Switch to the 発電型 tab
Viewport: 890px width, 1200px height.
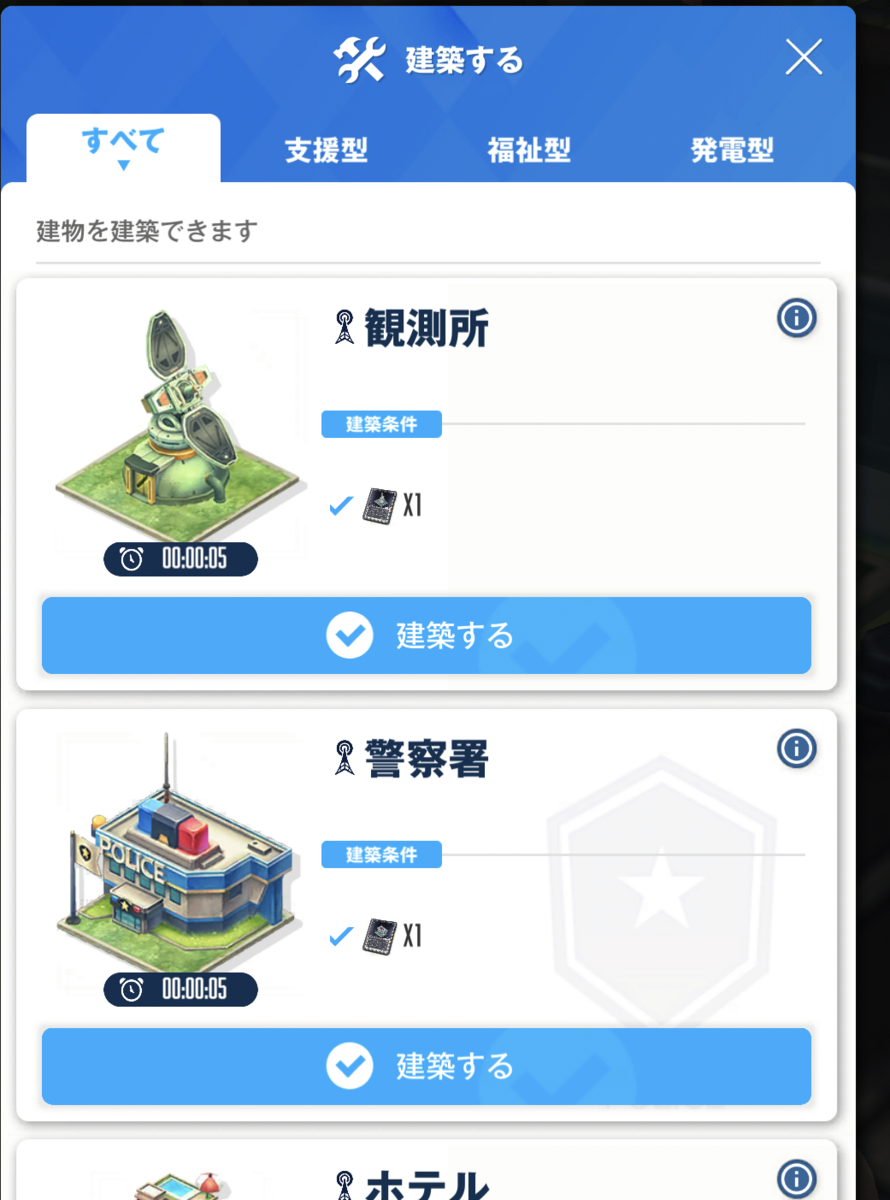(x=732, y=151)
